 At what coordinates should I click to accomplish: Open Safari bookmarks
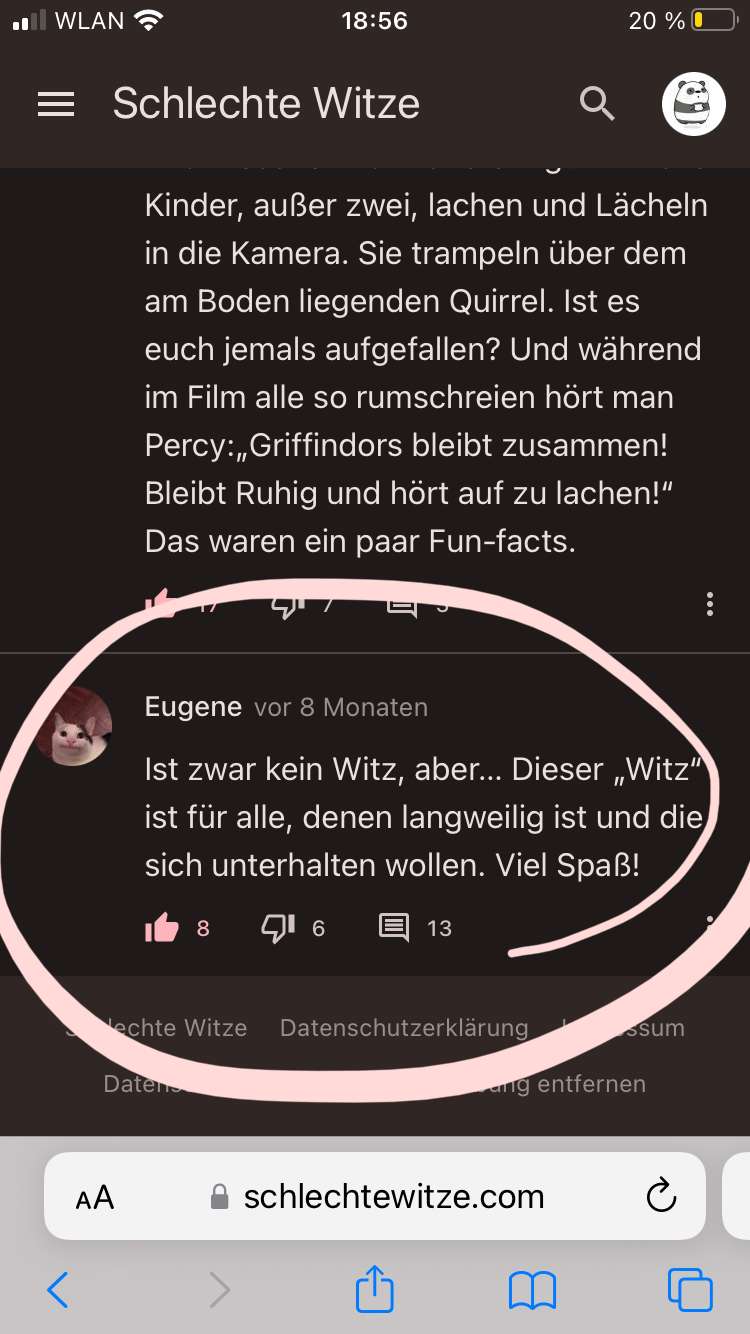(532, 1290)
